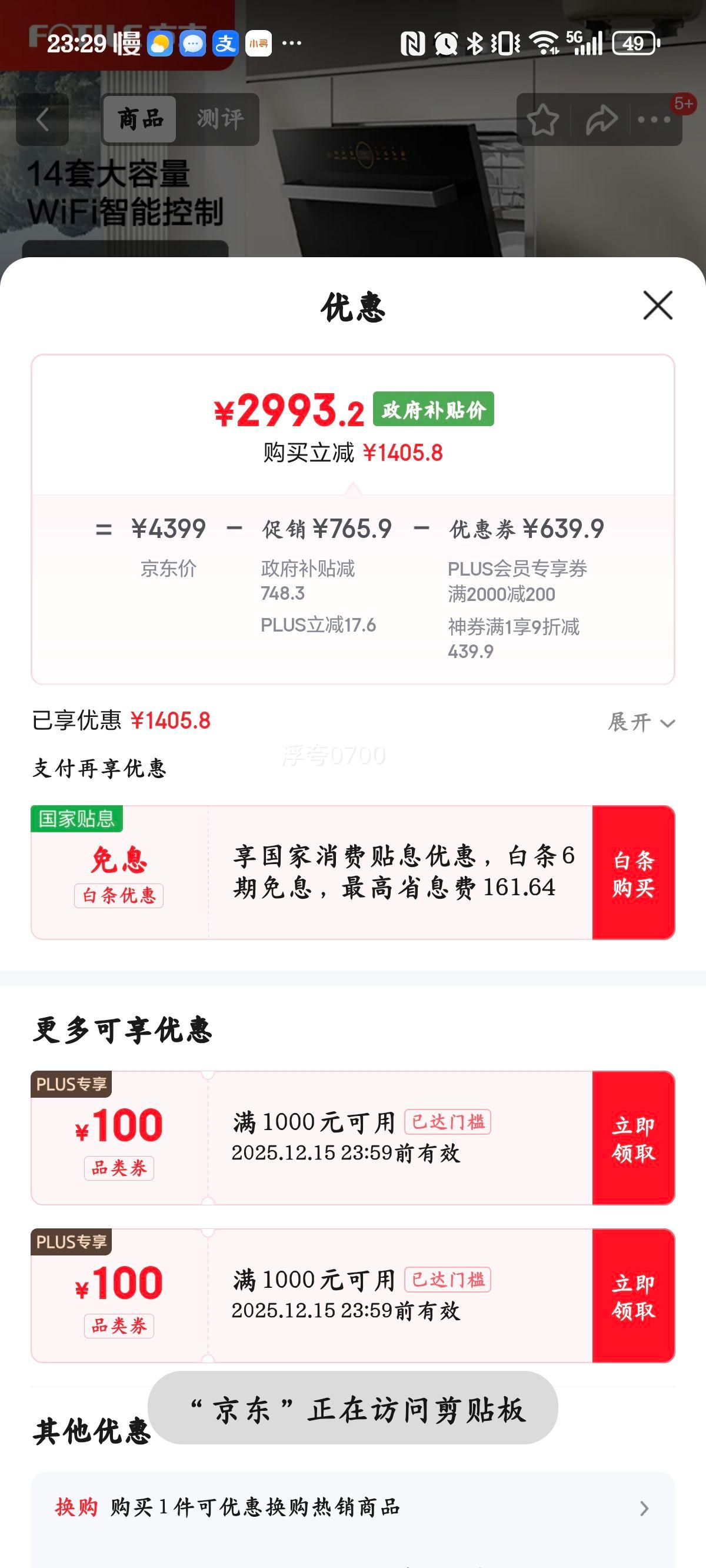Open the share icon next to the star
706x1568 pixels.
(x=601, y=119)
